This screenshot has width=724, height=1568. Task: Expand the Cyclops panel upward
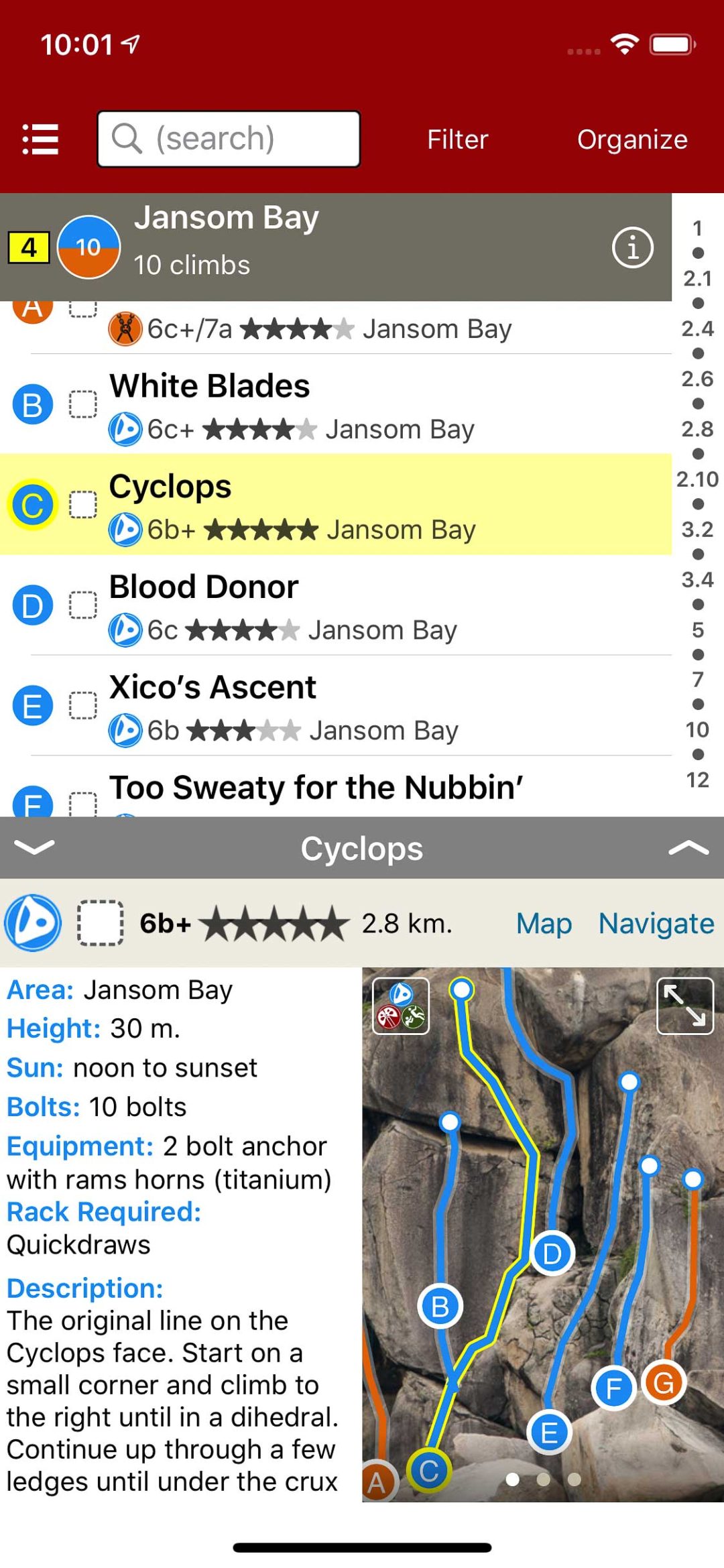point(688,847)
